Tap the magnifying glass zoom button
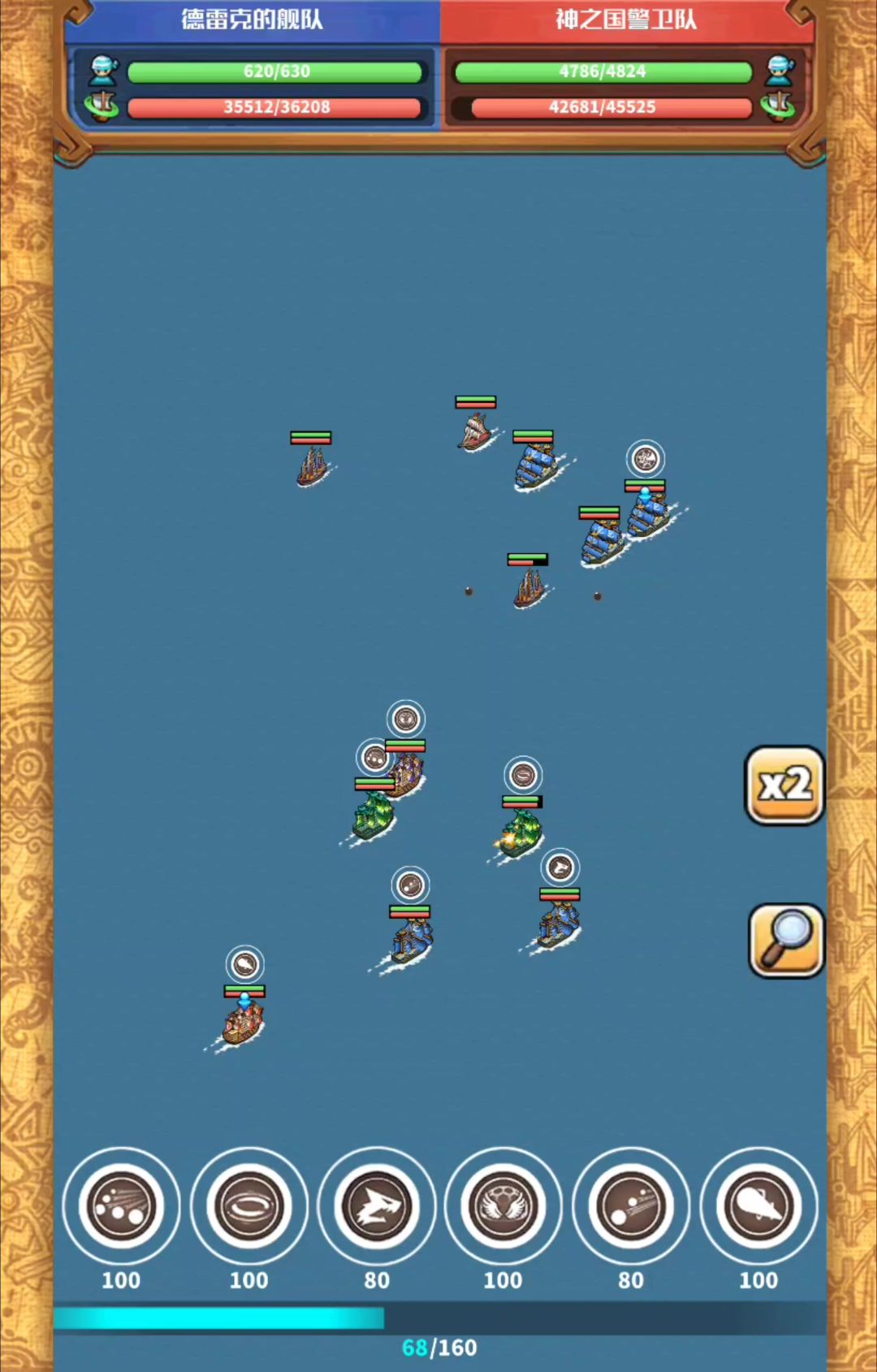877x1372 pixels. click(x=785, y=941)
